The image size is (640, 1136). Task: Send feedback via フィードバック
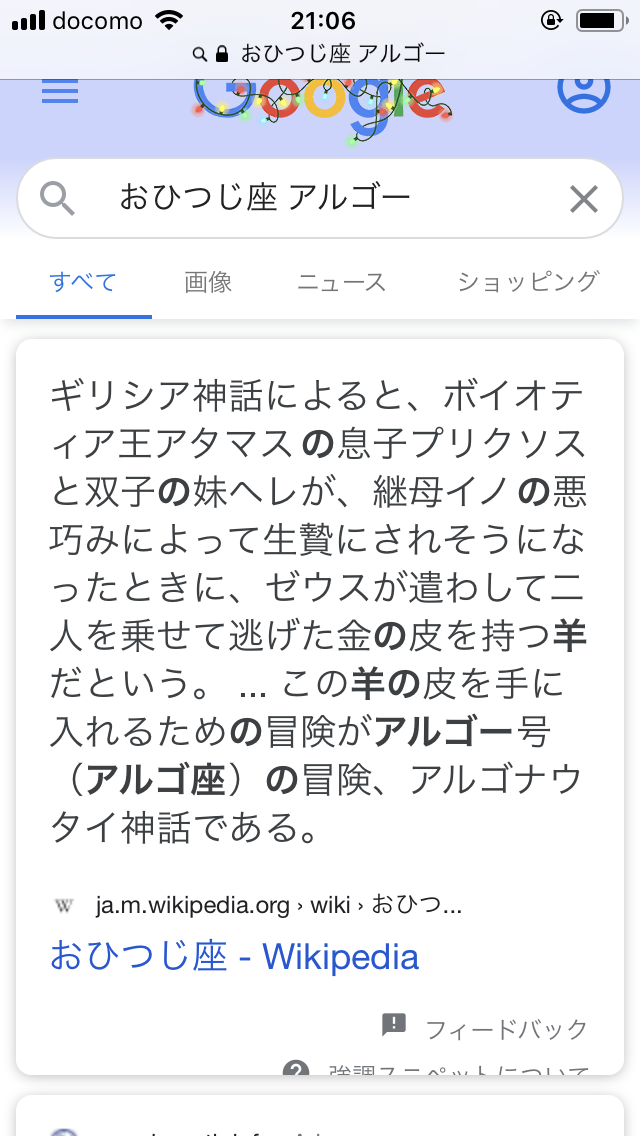[x=487, y=1028]
